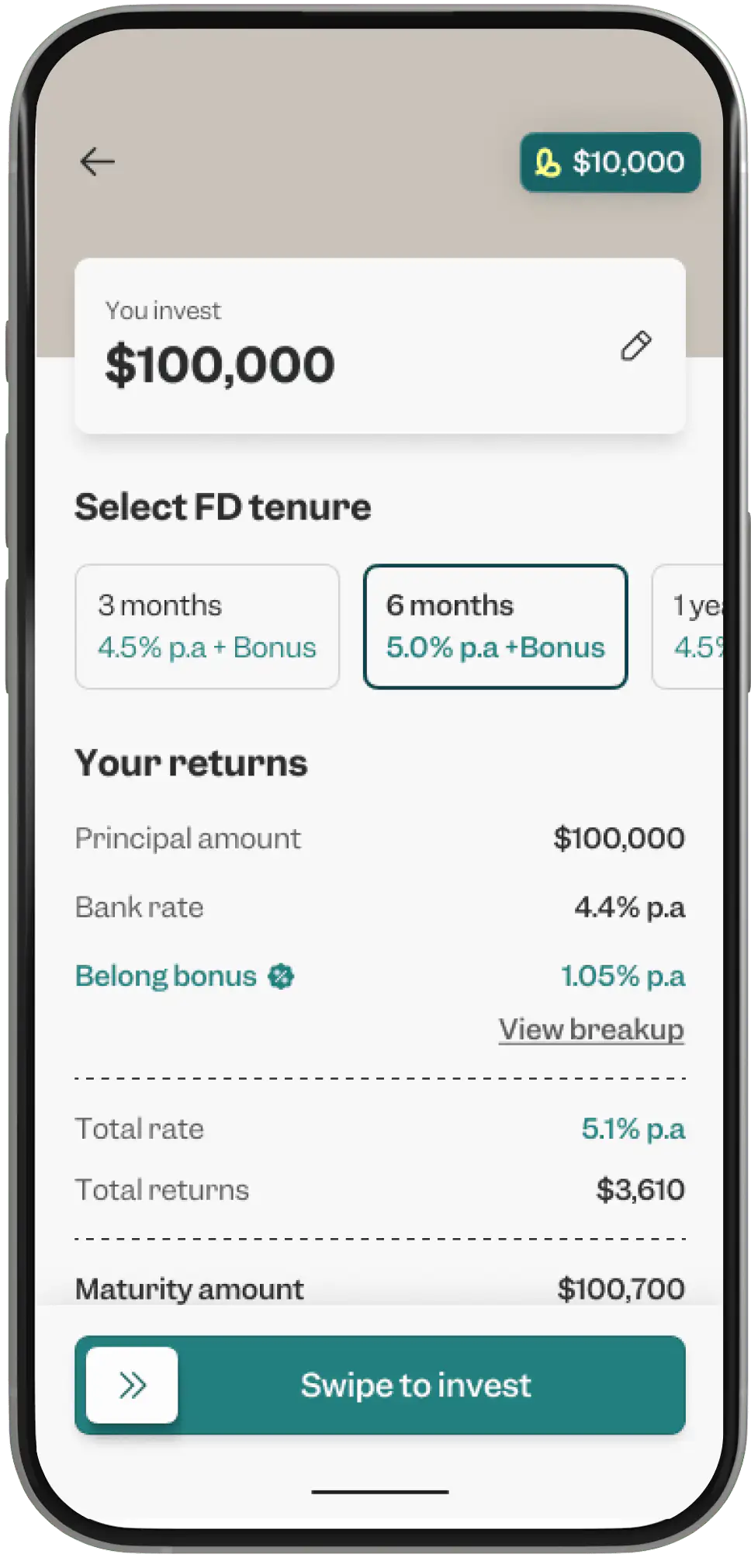This screenshot has width=751, height=1568.
Task: Choose the 6 months tenure card
Action: (x=495, y=626)
